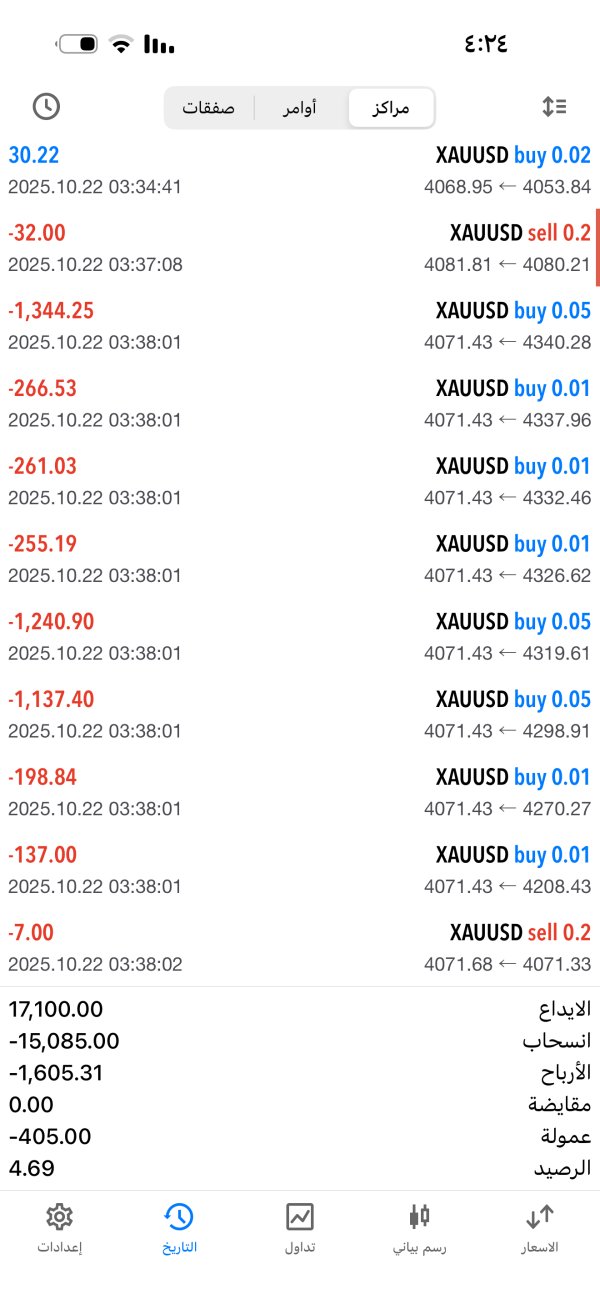
Task: Open the XAUUSD buy 0.01 row losing -137.00
Action: 300,870
